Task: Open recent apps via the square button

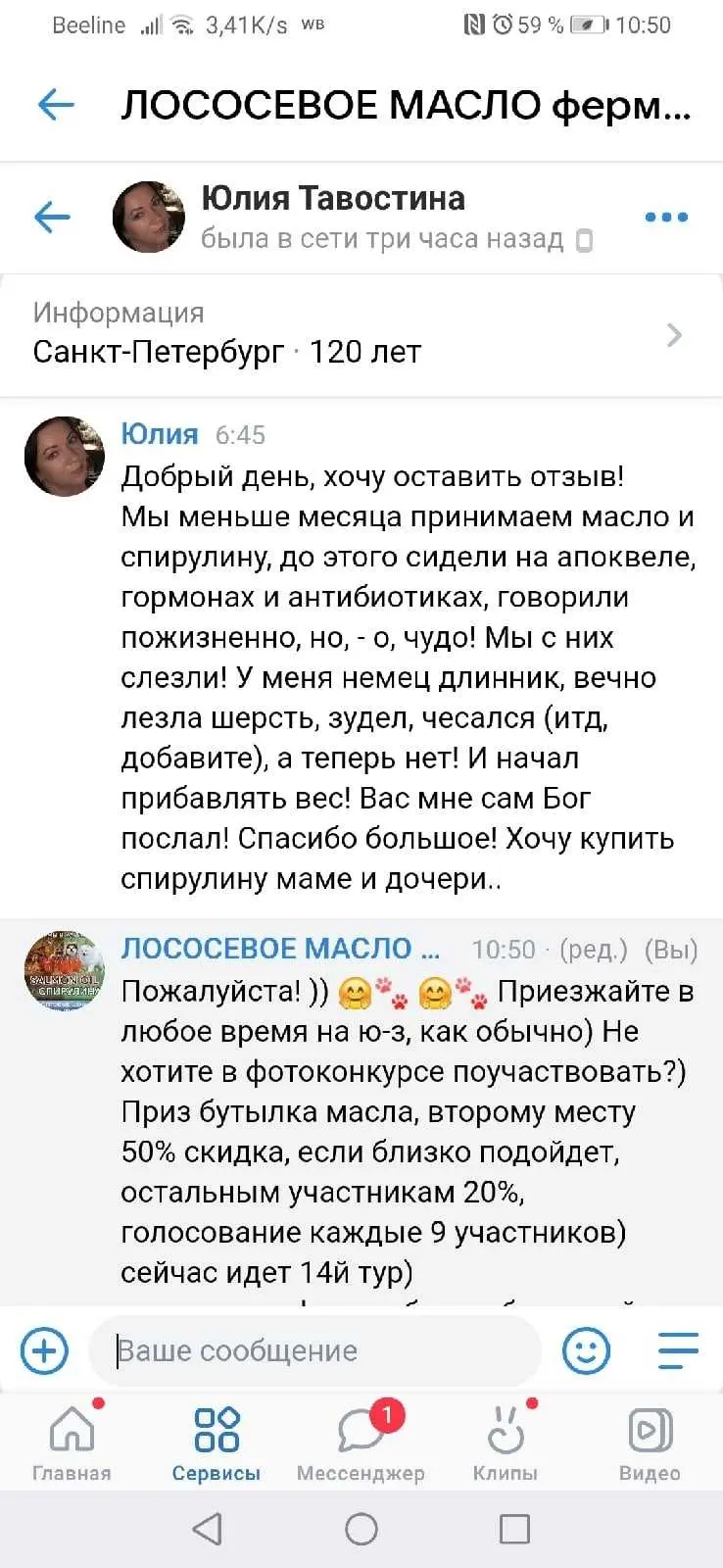Action: click(x=514, y=1529)
